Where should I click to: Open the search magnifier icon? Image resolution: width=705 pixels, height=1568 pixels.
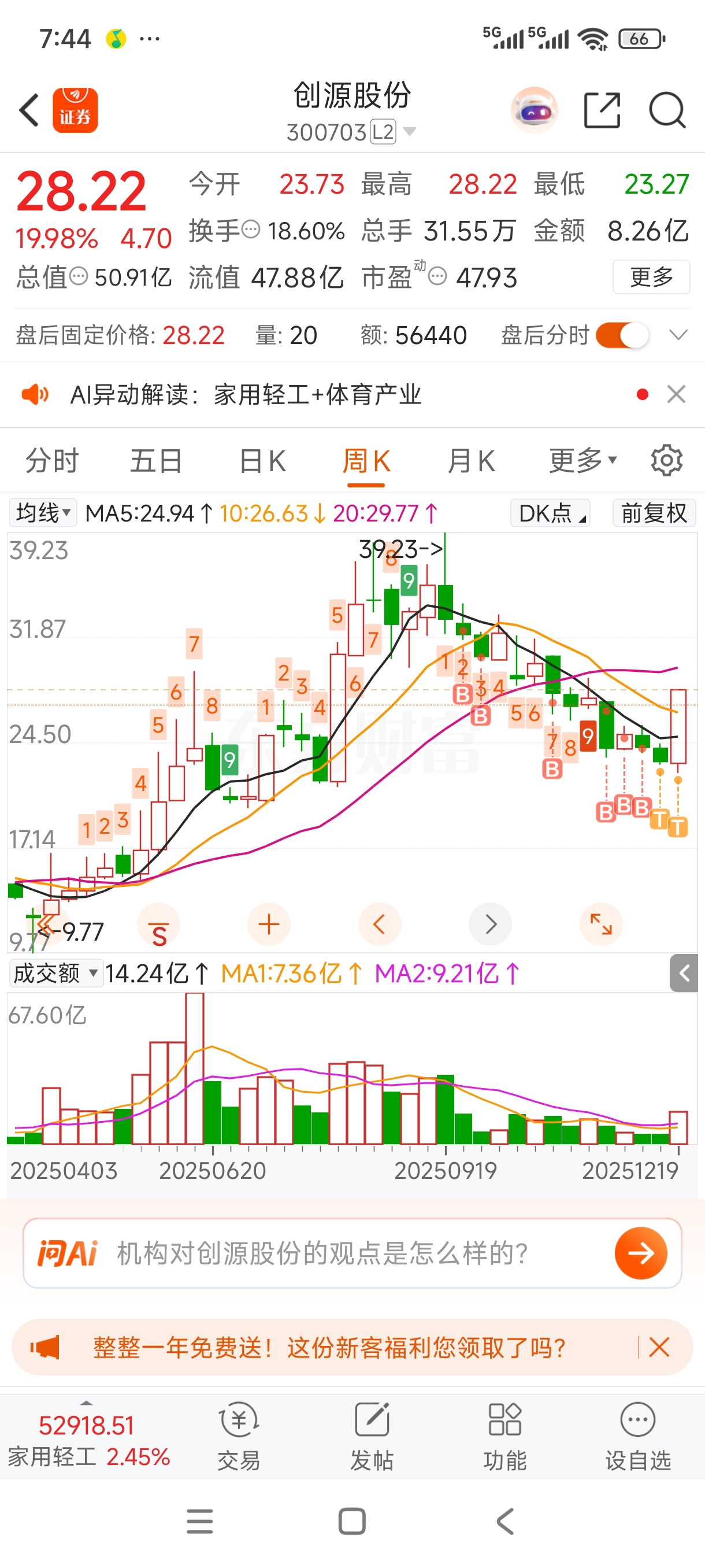[667, 110]
